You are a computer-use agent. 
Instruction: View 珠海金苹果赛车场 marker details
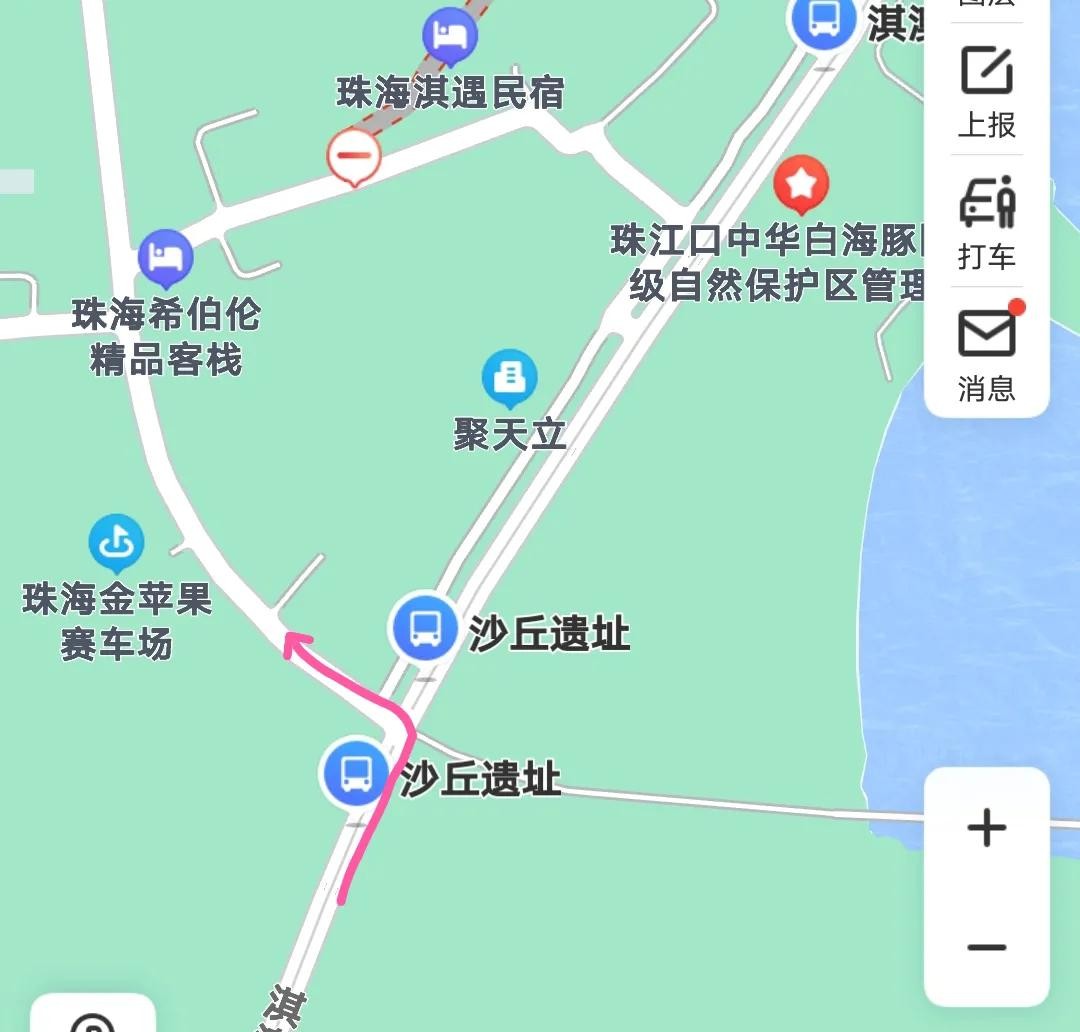click(x=117, y=544)
